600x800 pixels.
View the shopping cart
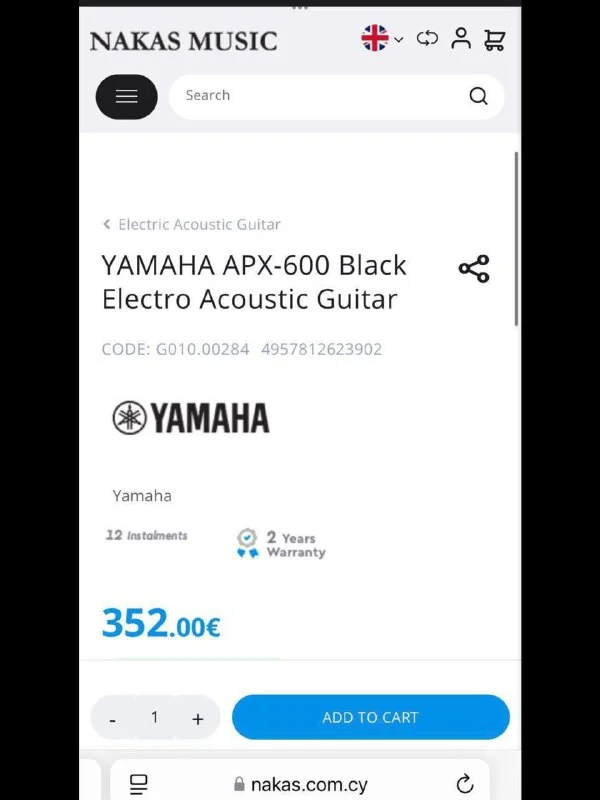[494, 40]
